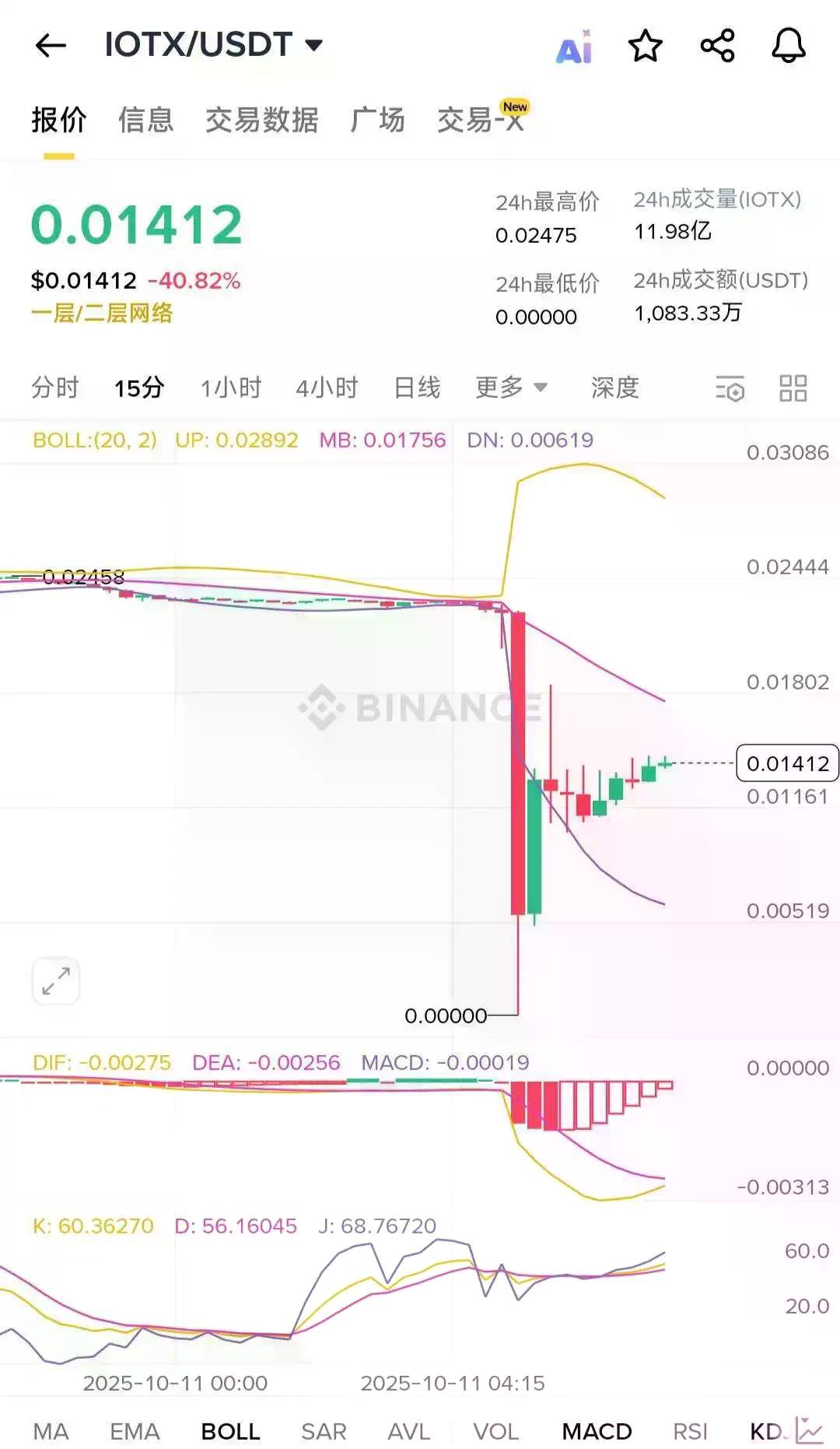Screen dimensions: 840x1449
Task: Open the AI assistant feature
Action: click(x=574, y=47)
